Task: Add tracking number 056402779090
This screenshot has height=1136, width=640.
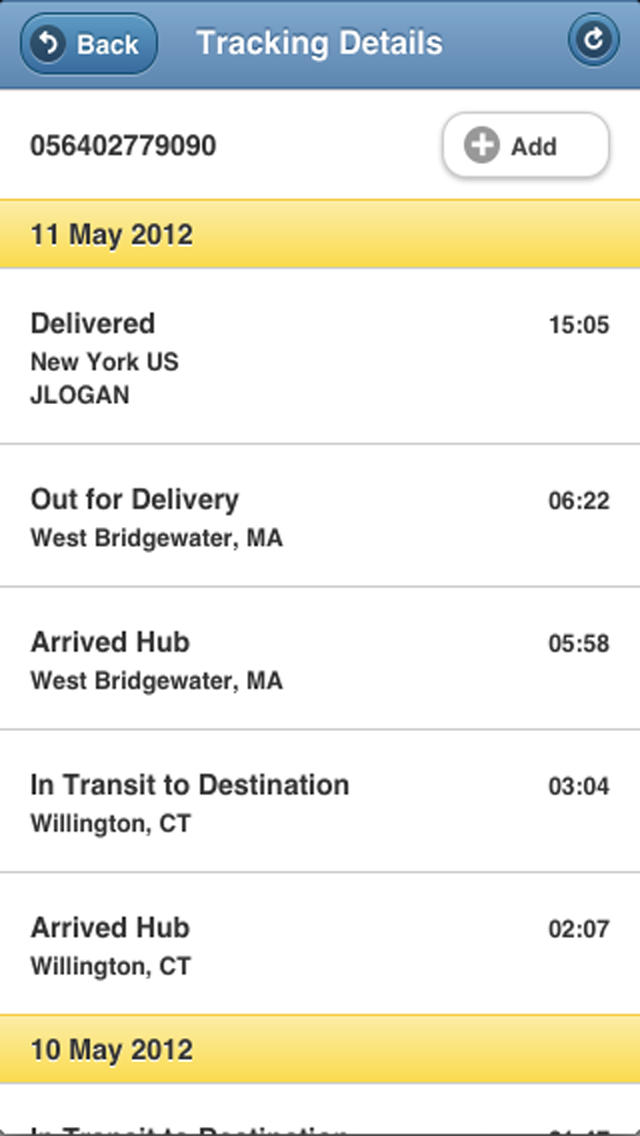Action: click(525, 145)
